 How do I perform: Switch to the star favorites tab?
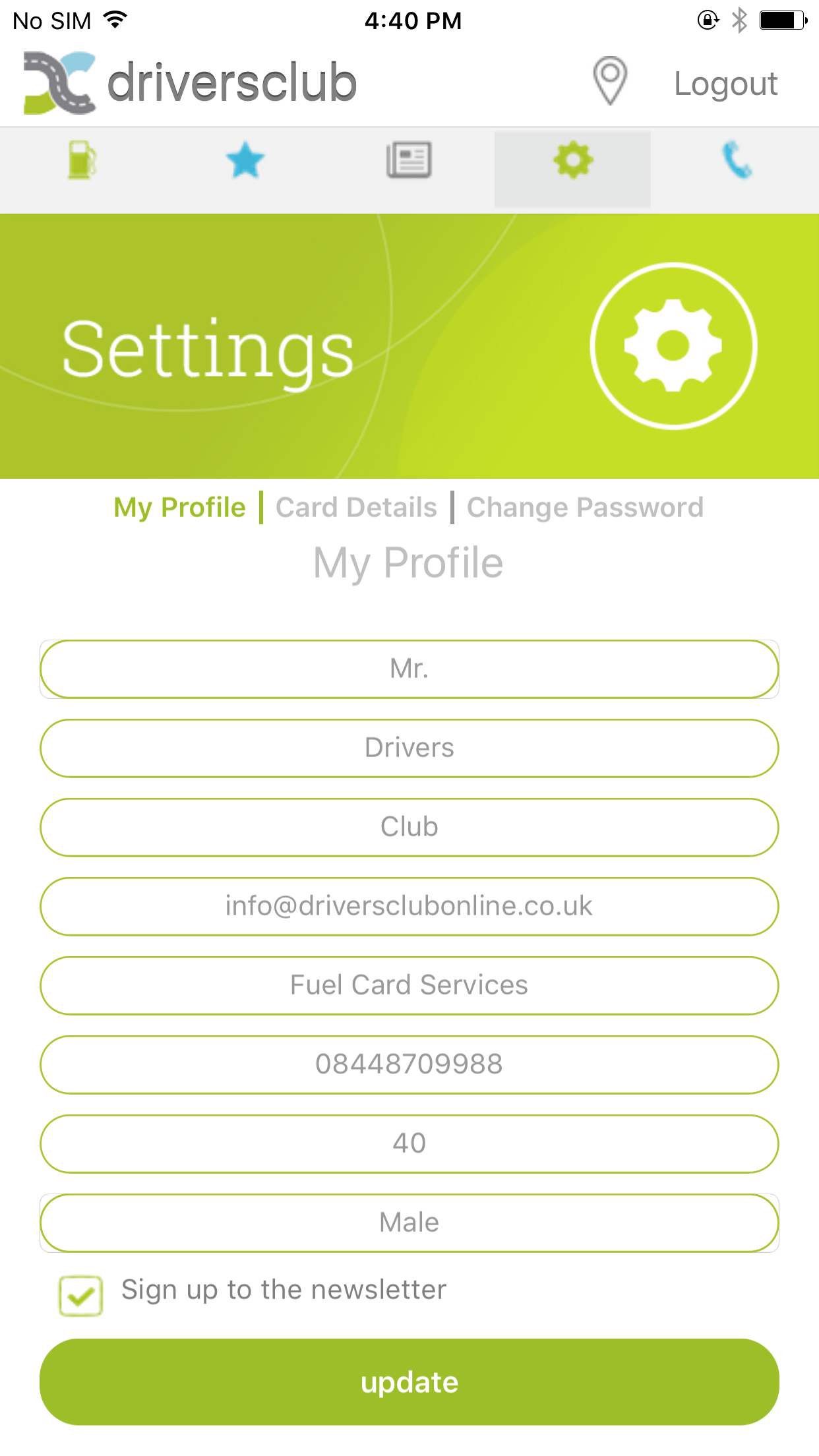tap(245, 160)
